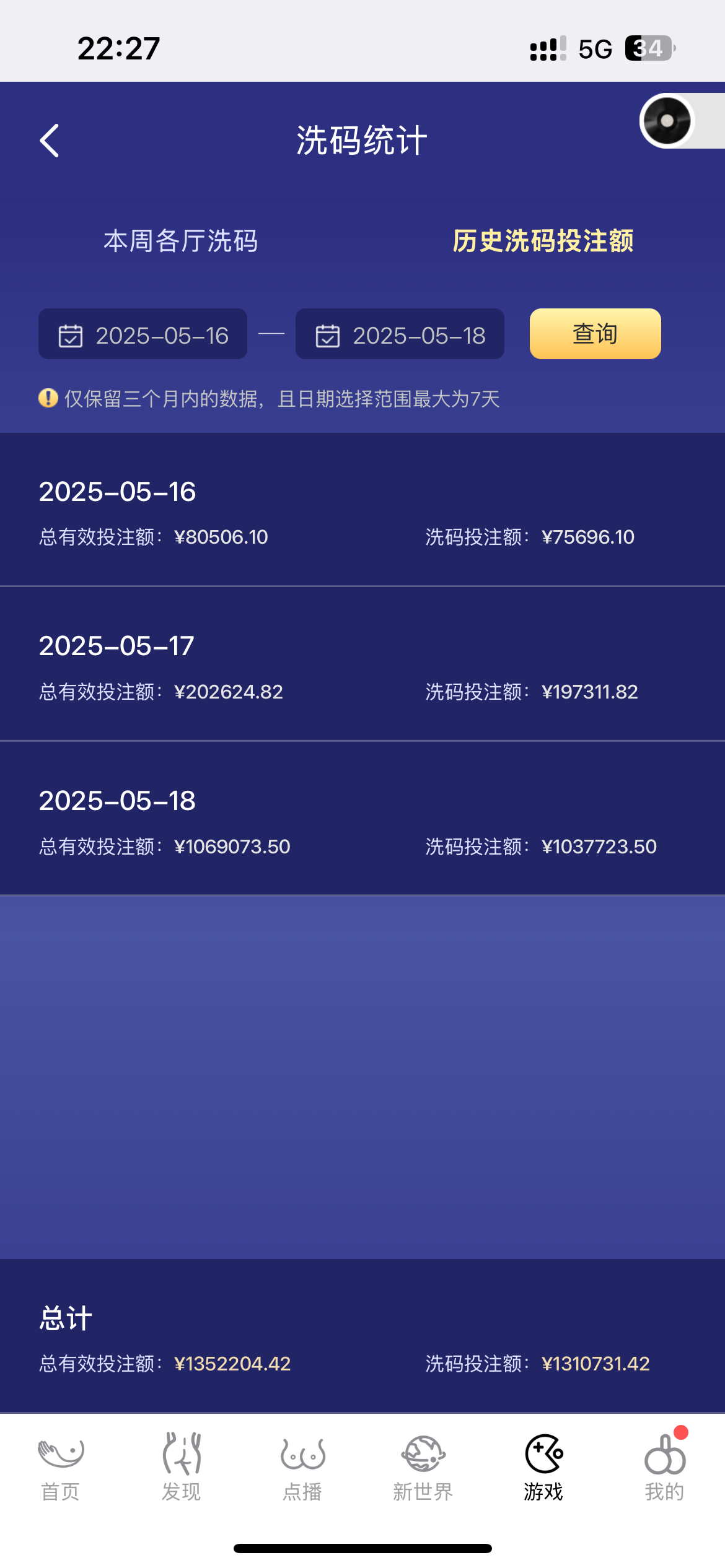Tap the calendar icon on the end date
The image size is (725, 1568).
click(x=327, y=334)
